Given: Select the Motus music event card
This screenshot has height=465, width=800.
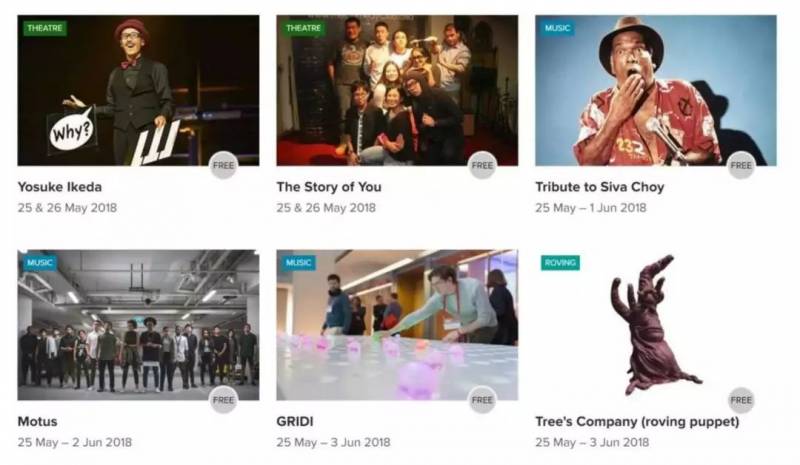Looking at the screenshot, I should coord(138,325).
